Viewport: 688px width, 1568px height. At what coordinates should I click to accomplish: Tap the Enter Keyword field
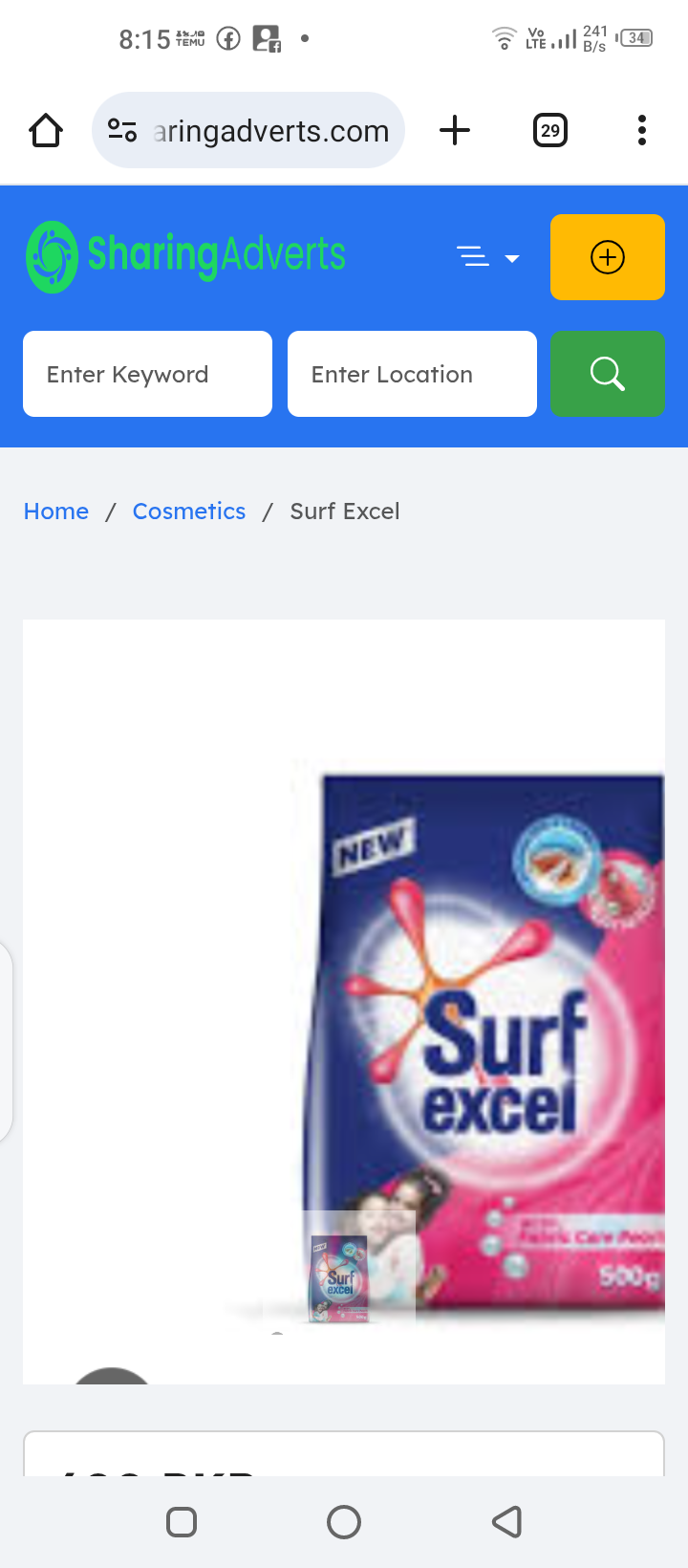coord(147,374)
